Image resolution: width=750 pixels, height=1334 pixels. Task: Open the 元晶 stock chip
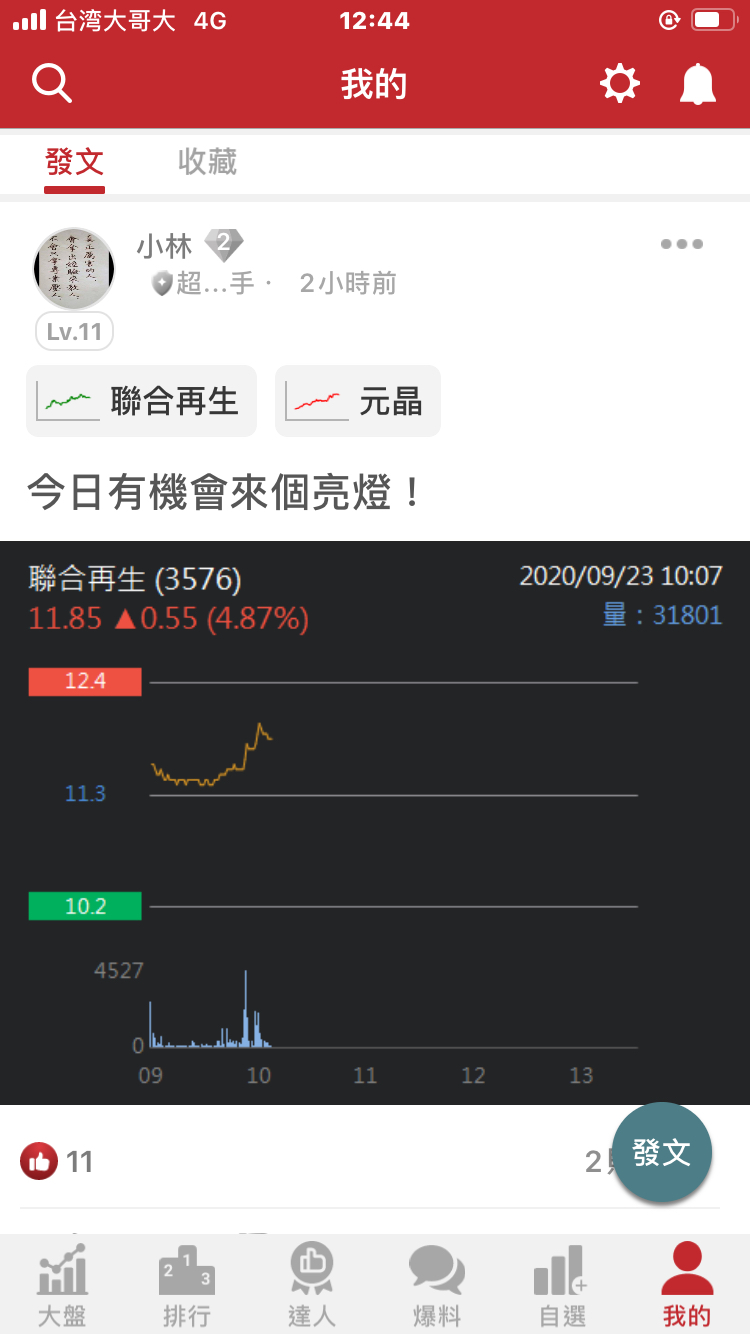coord(357,401)
